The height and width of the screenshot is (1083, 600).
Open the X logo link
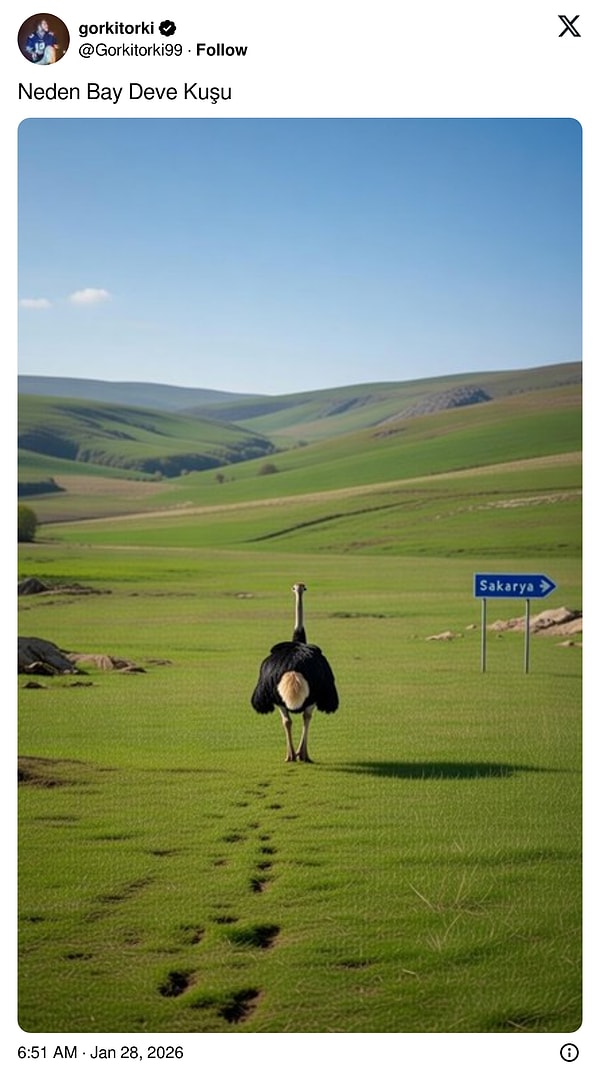[569, 27]
